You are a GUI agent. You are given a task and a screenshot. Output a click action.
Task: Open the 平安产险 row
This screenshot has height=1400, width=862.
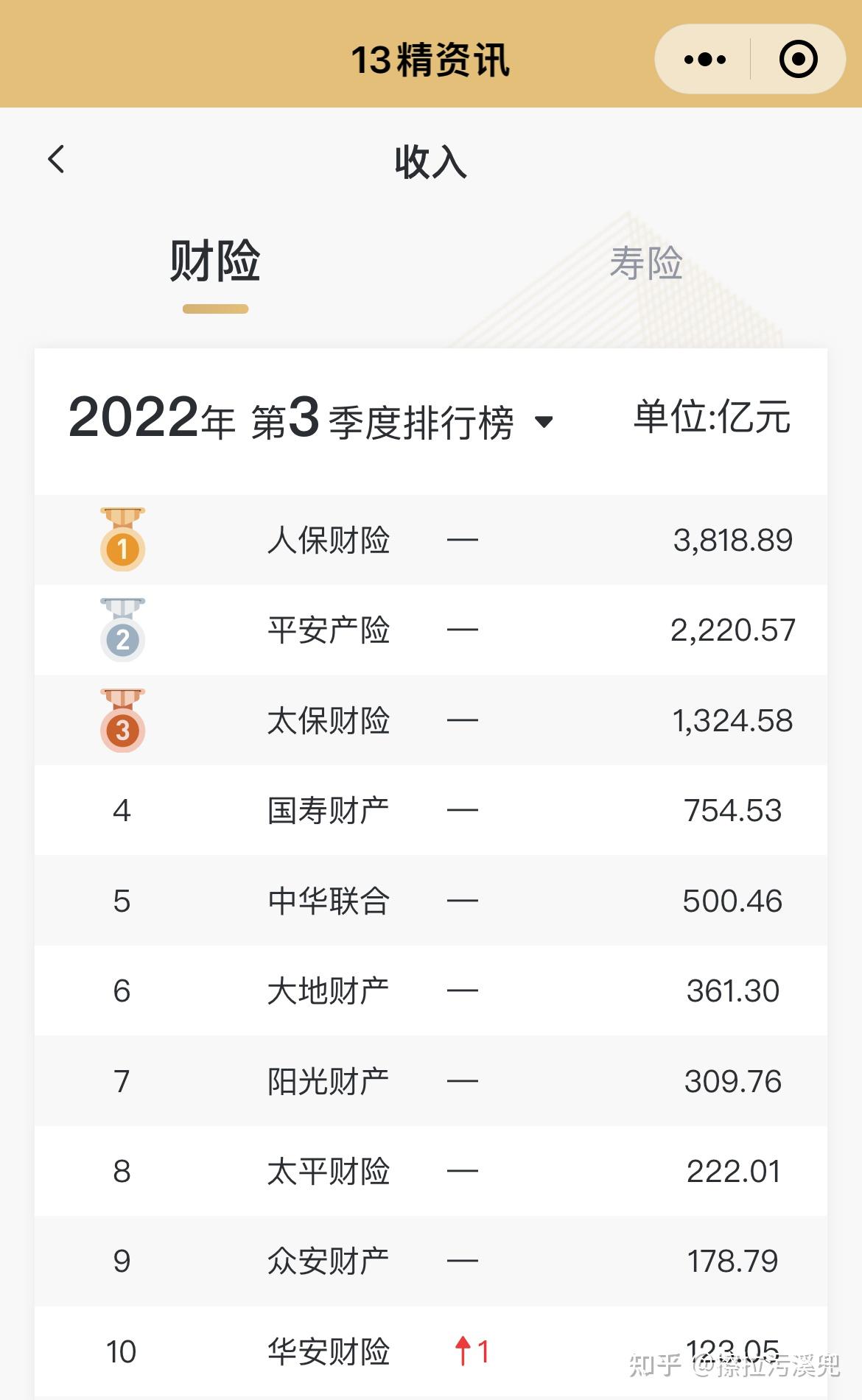point(431,630)
